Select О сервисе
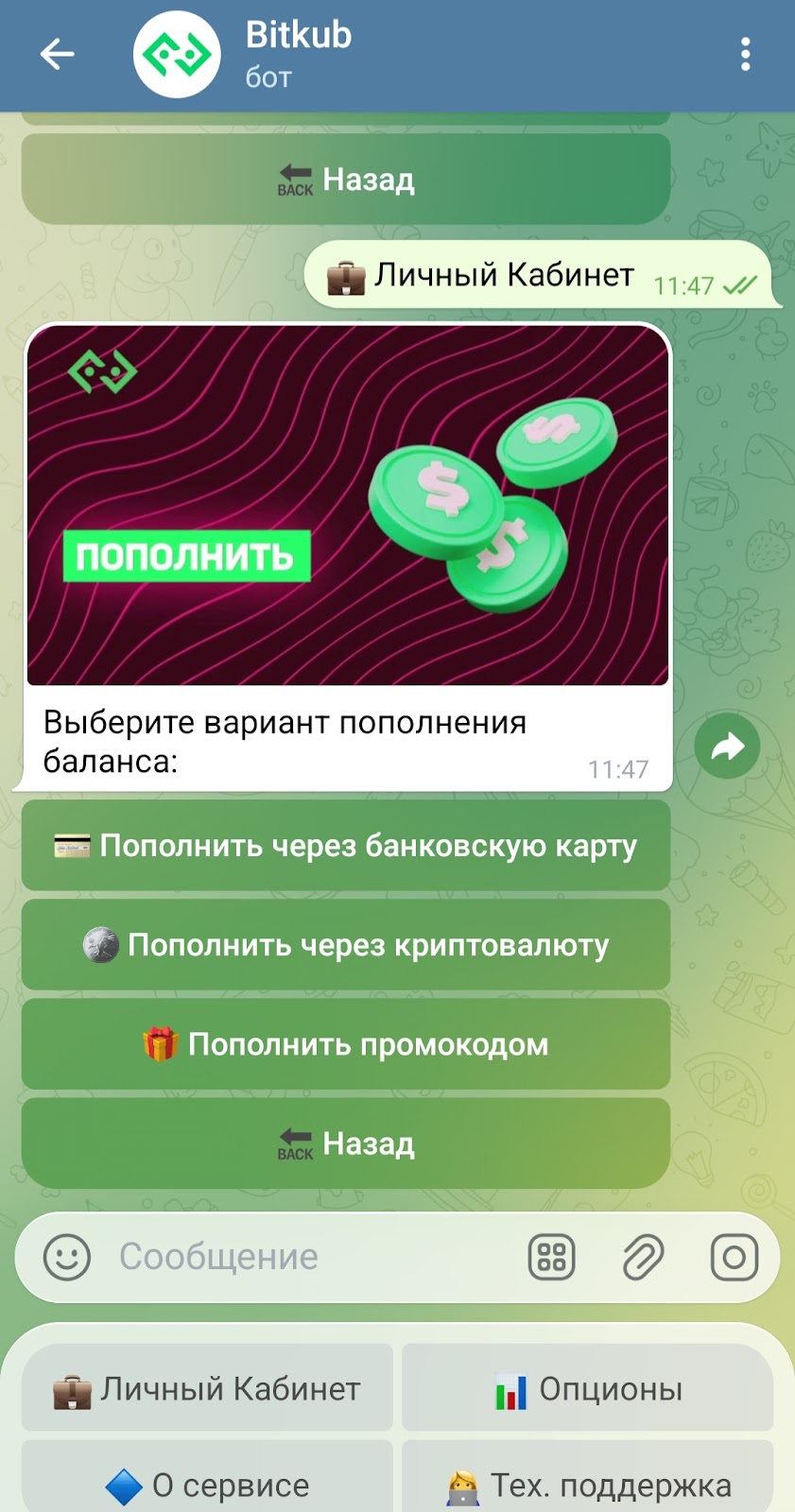795x1512 pixels. [207, 1484]
